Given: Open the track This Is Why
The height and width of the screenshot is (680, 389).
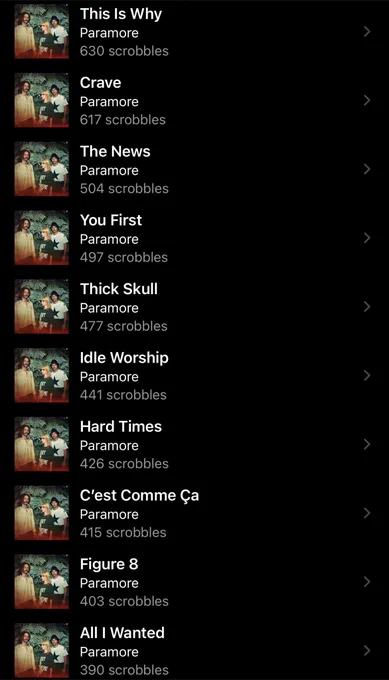Looking at the screenshot, I should (x=194, y=32).
